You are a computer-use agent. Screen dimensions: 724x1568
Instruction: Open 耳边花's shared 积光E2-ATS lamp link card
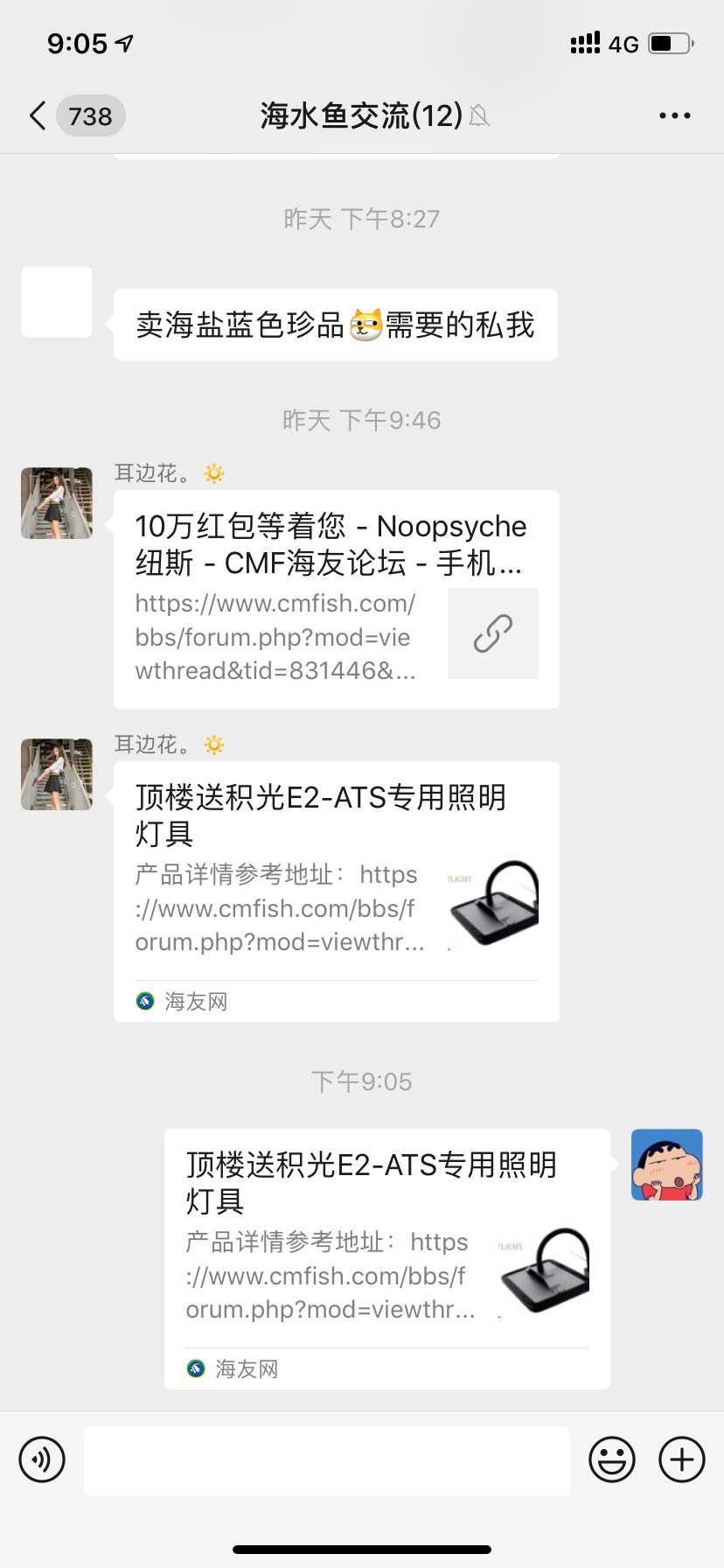pyautogui.click(x=336, y=891)
